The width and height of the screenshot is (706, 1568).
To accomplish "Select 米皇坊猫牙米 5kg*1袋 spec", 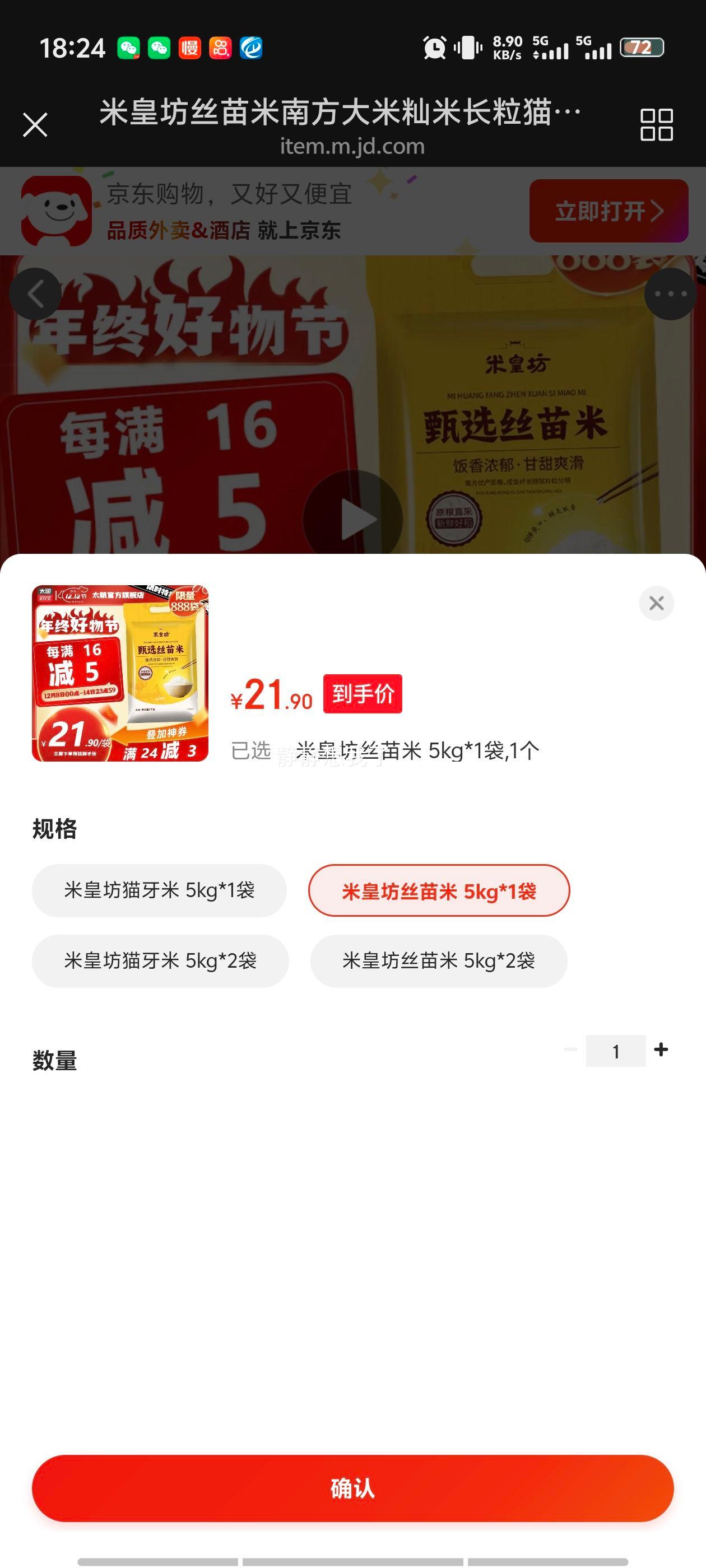I will [160, 890].
